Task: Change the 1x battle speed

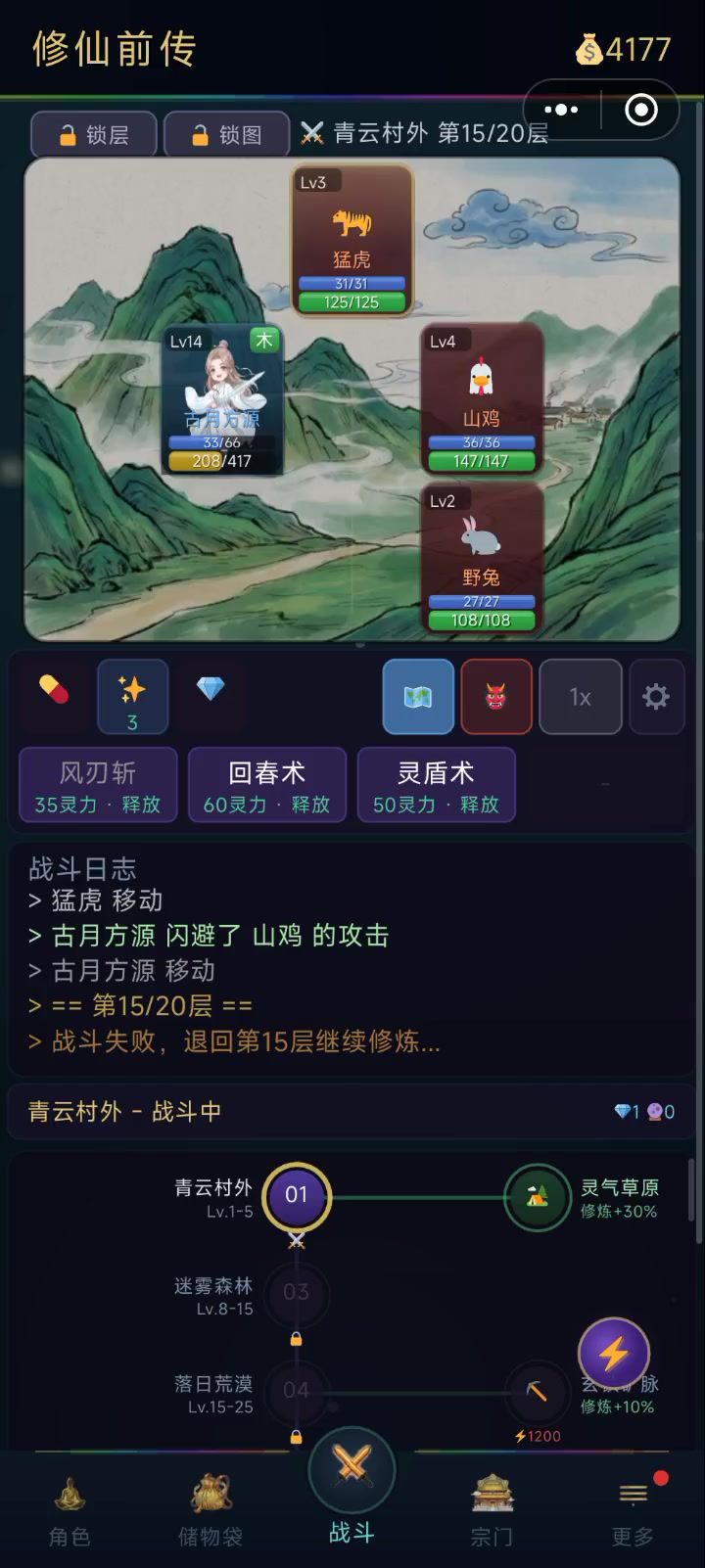Action: coord(580,696)
